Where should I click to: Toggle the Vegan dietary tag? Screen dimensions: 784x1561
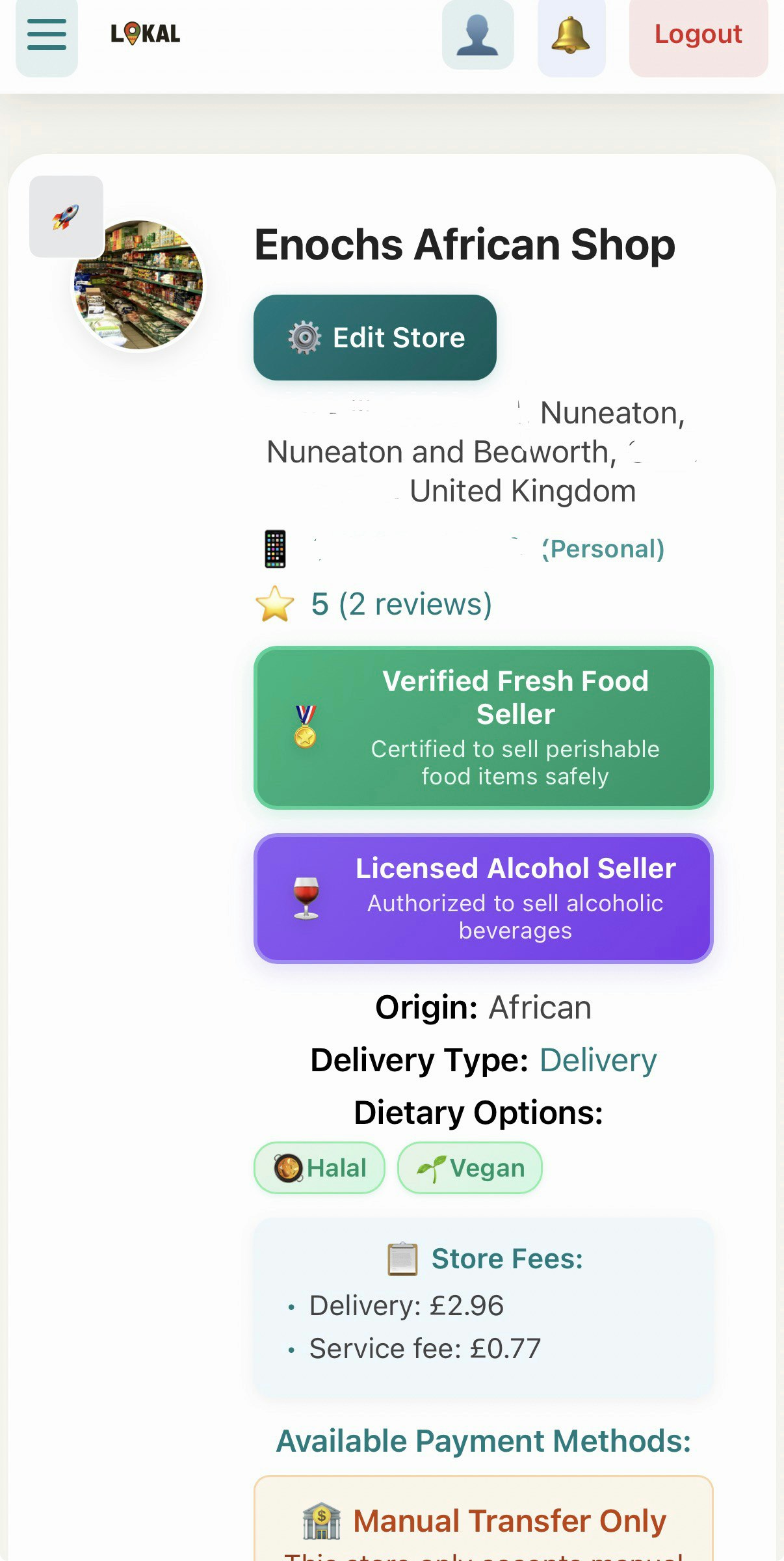[x=469, y=1167]
